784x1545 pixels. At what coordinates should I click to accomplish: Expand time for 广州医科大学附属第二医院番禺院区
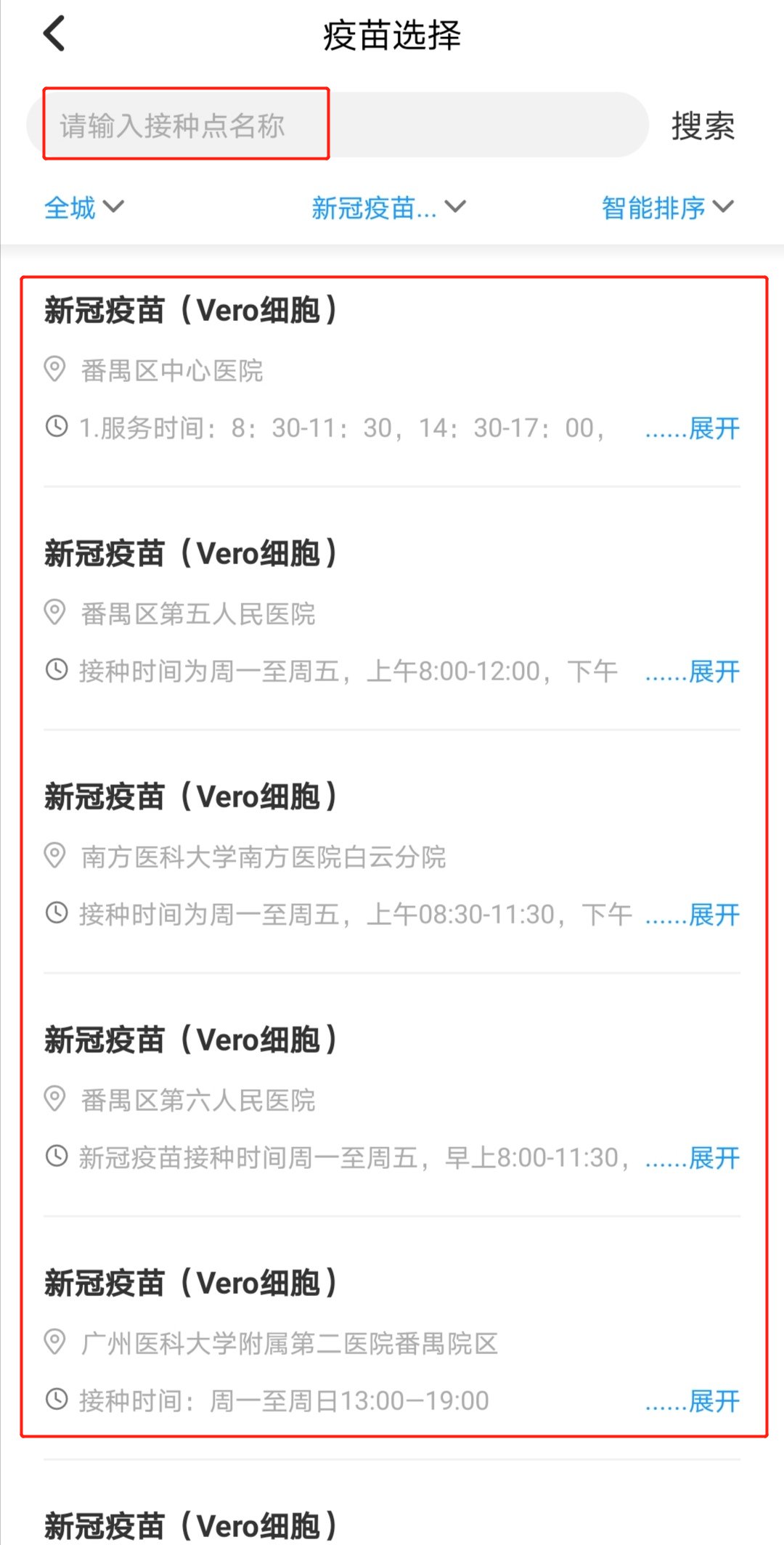tap(693, 1401)
